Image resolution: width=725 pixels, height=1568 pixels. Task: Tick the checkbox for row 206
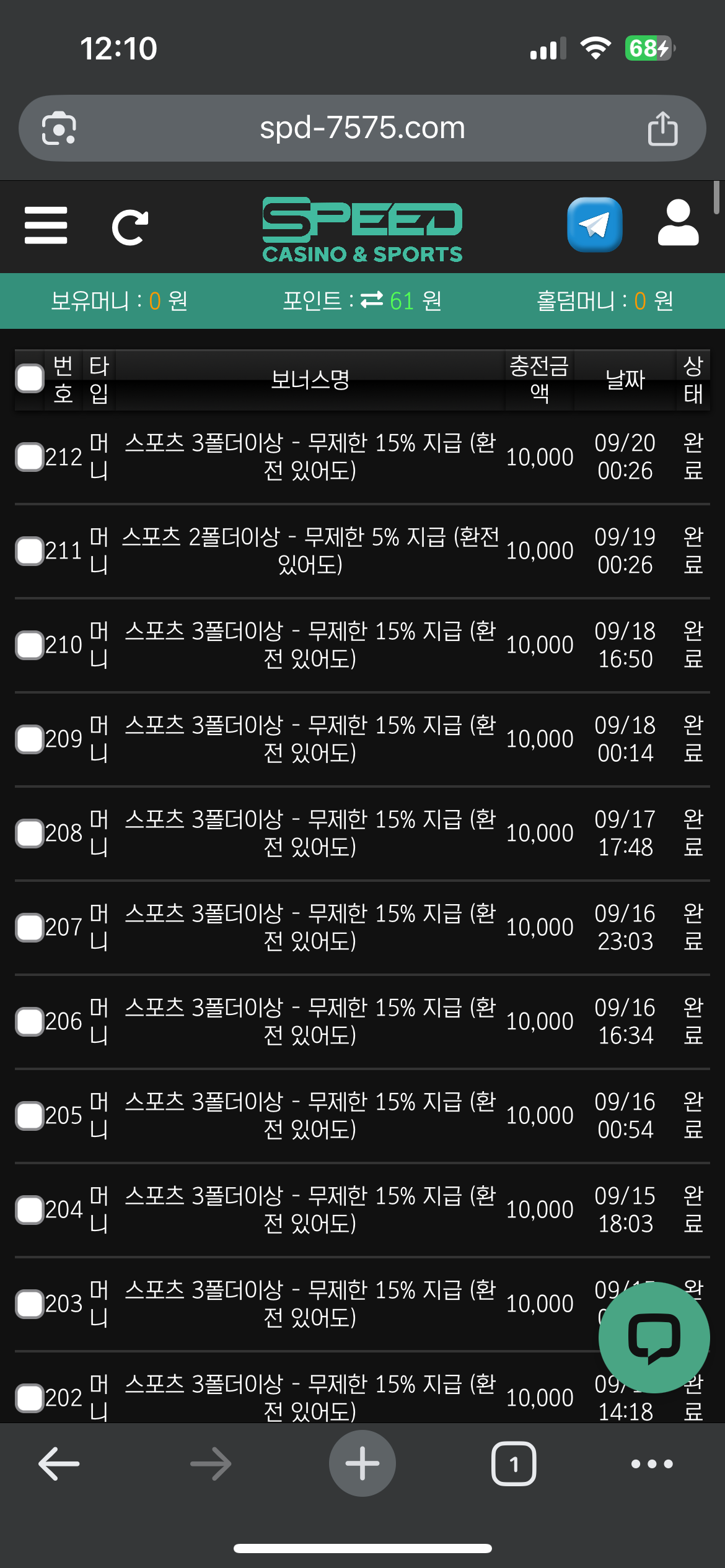click(30, 1021)
